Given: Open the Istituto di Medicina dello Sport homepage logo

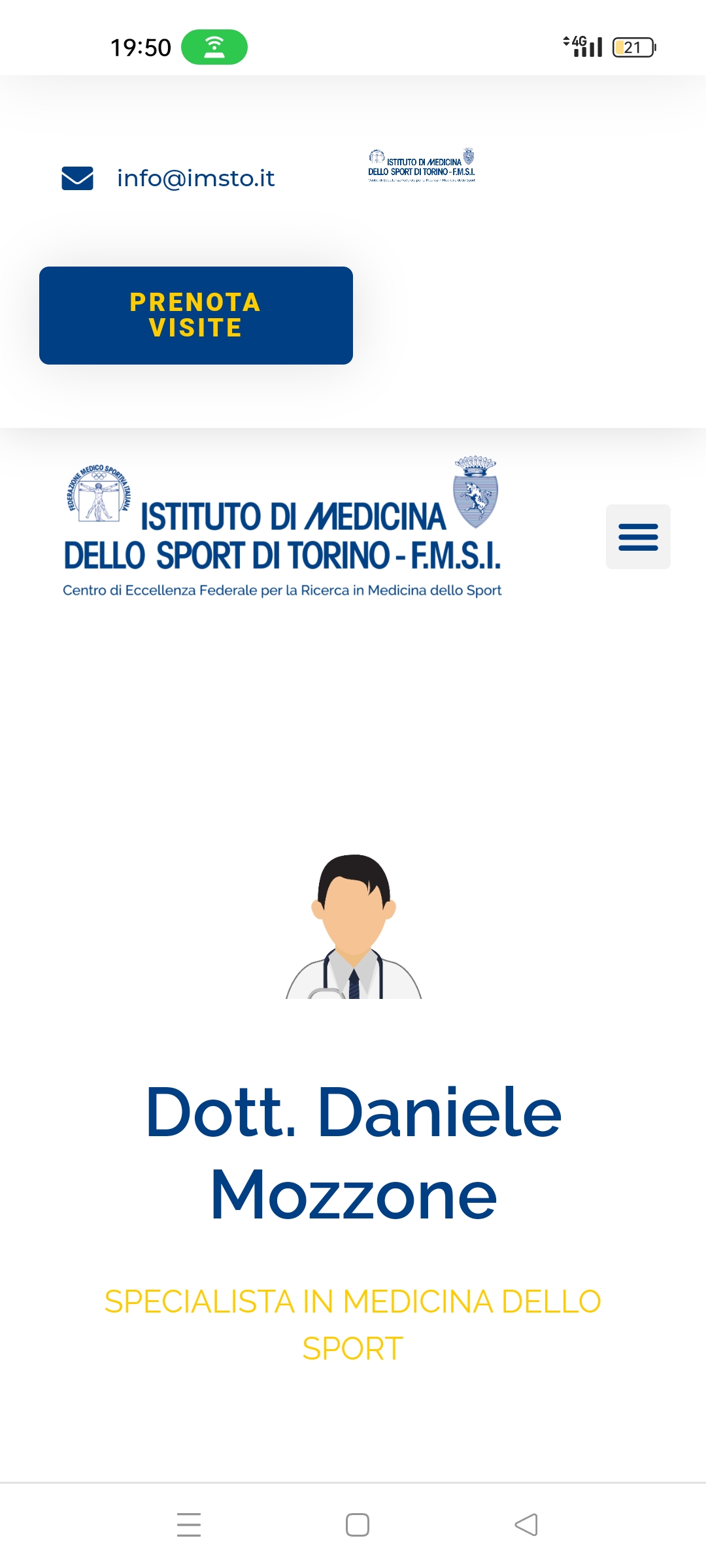Looking at the screenshot, I should pos(282,529).
